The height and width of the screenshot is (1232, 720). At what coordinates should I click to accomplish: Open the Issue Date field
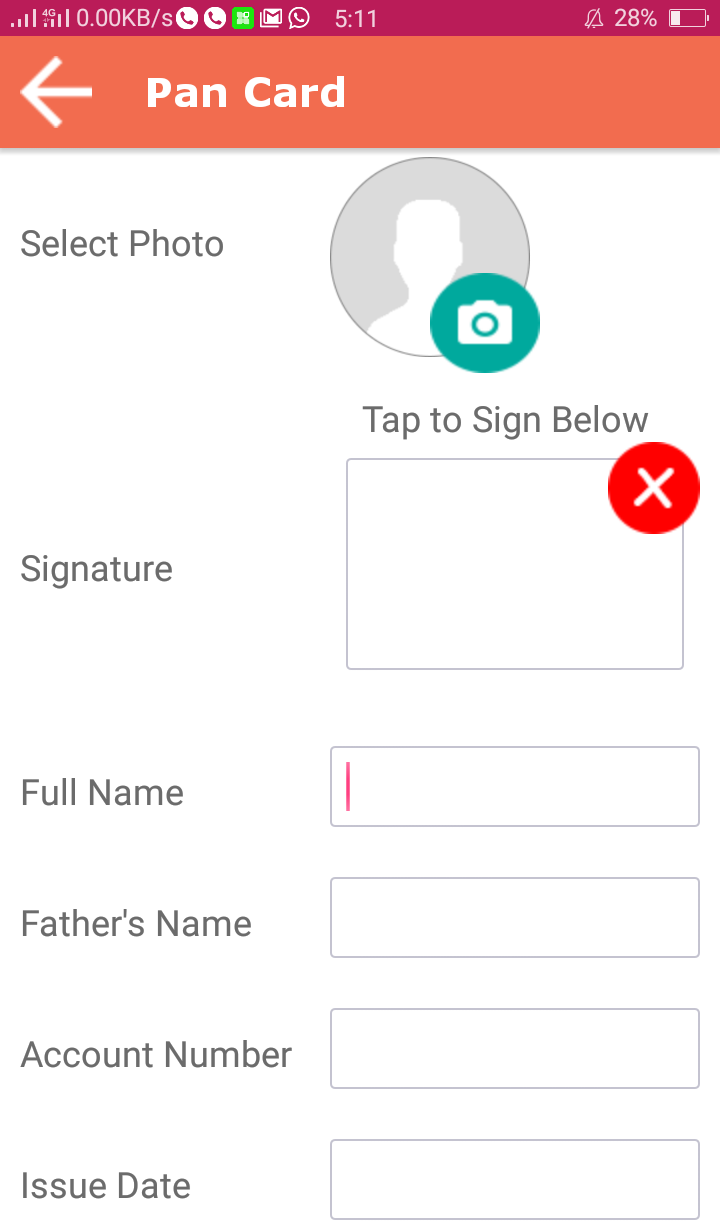click(515, 1179)
